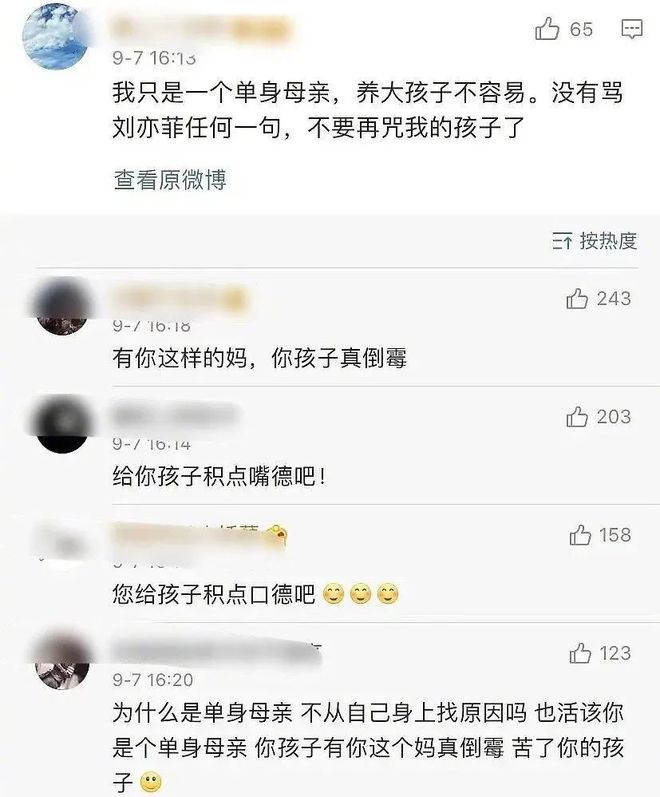The width and height of the screenshot is (660, 797).
Task: Like the reply with 243 likes
Action: click(577, 299)
